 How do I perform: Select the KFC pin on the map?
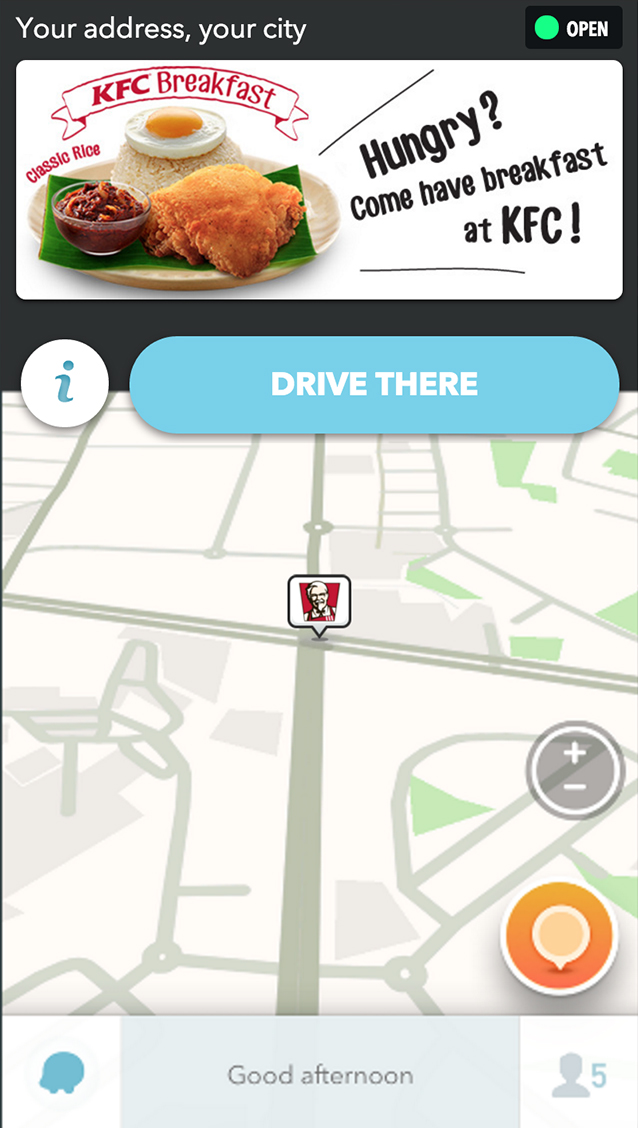319,602
